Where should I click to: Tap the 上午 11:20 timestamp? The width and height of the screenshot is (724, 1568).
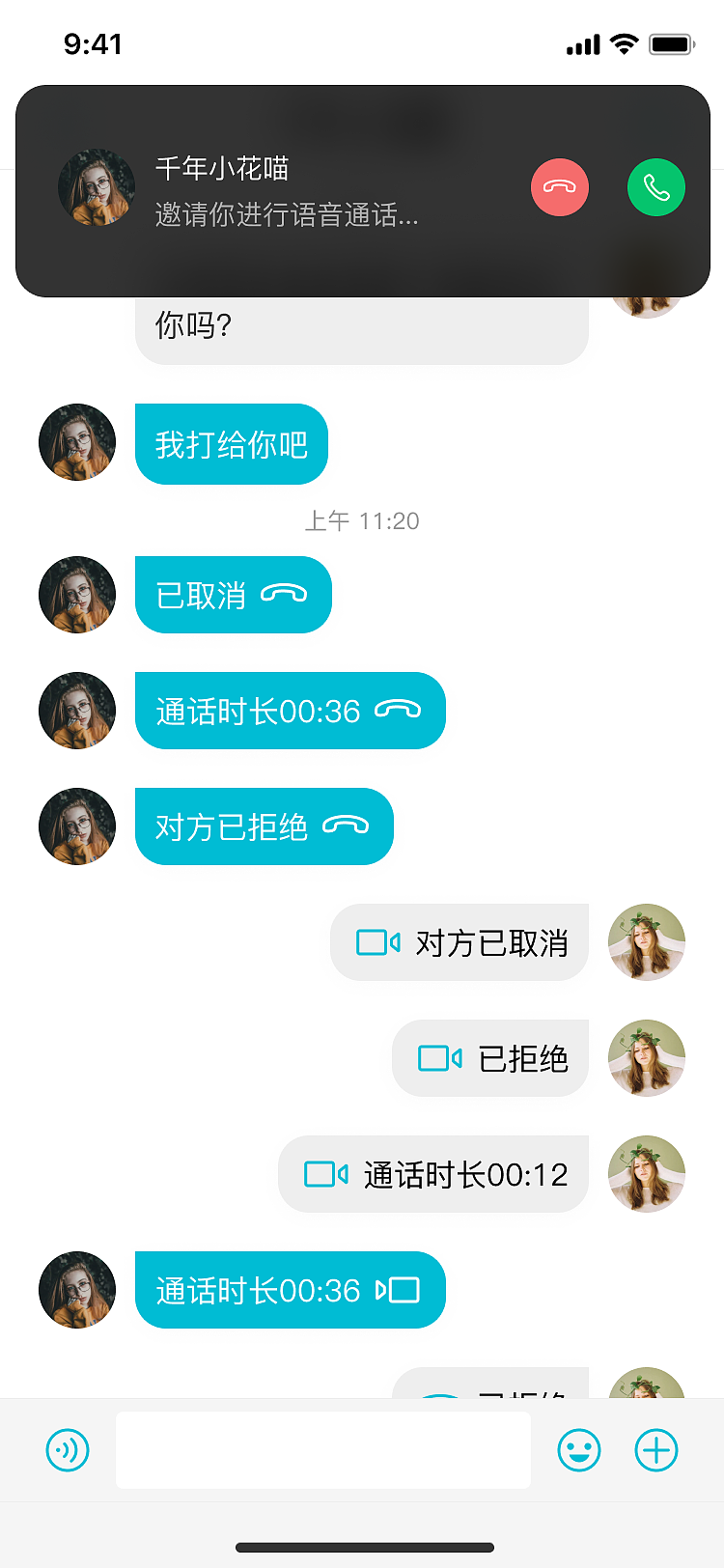[x=361, y=521]
